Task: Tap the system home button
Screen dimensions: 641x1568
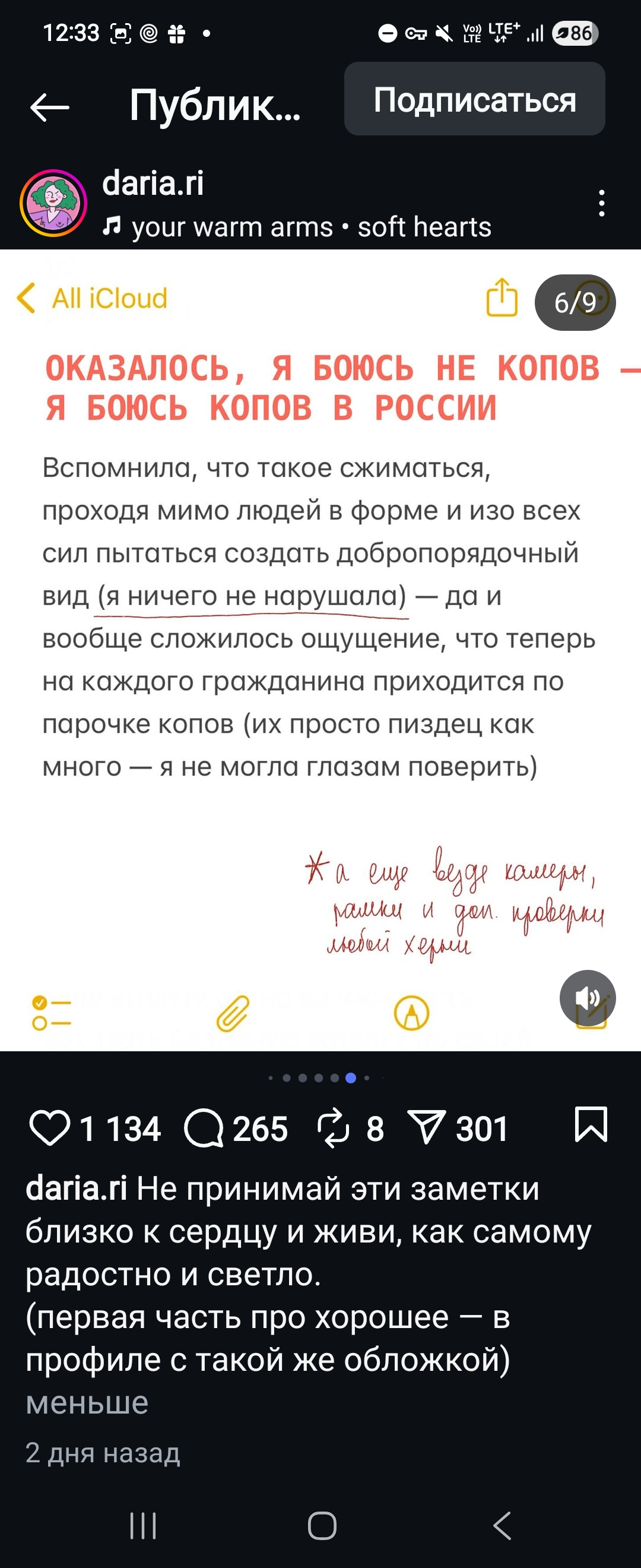Action: [x=322, y=1525]
